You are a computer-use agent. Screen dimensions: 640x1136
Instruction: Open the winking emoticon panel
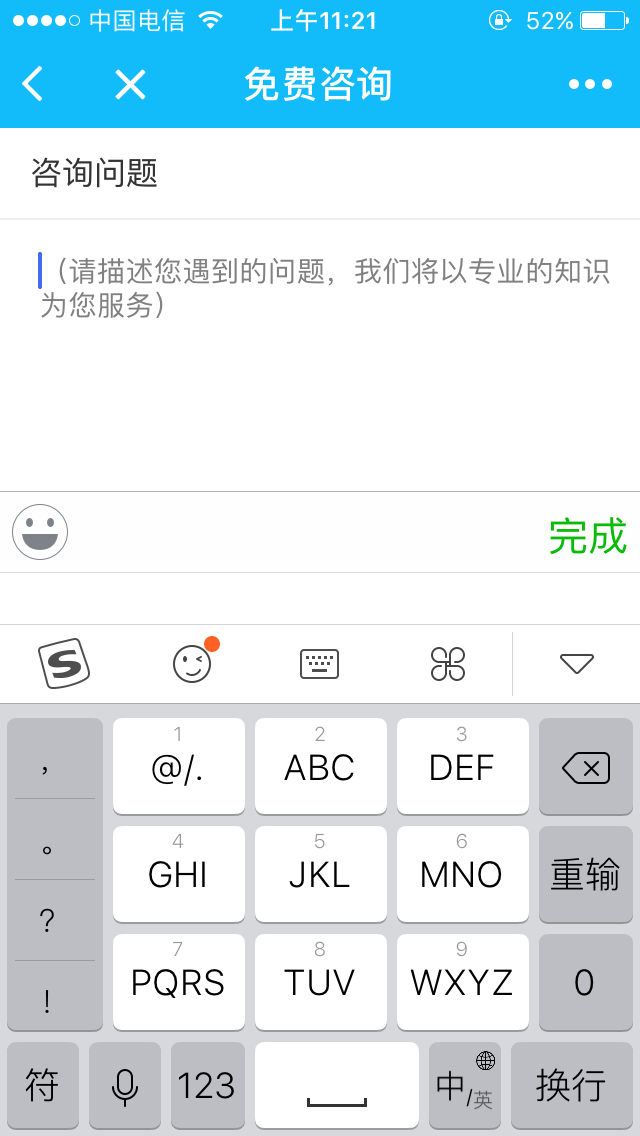tap(193, 663)
